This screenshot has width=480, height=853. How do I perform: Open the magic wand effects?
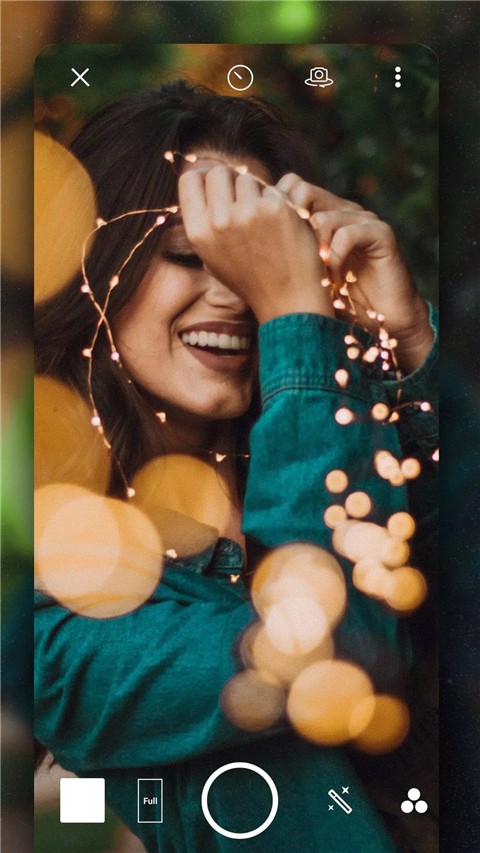[340, 800]
